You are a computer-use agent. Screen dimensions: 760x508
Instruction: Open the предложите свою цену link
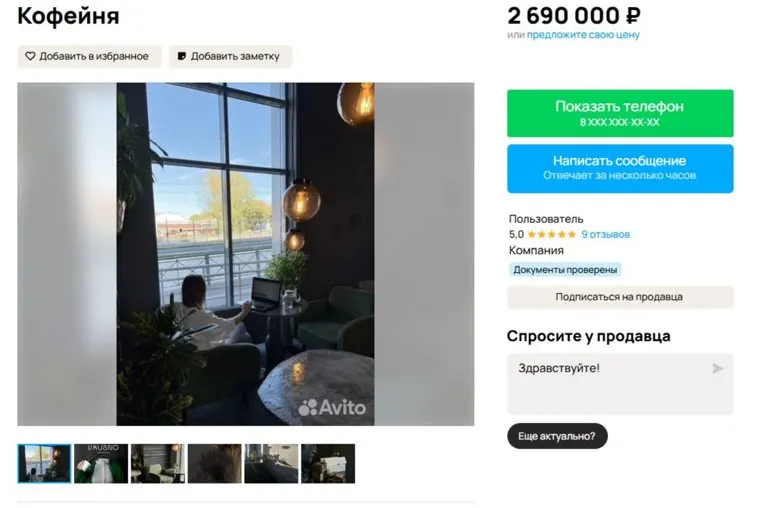point(583,35)
